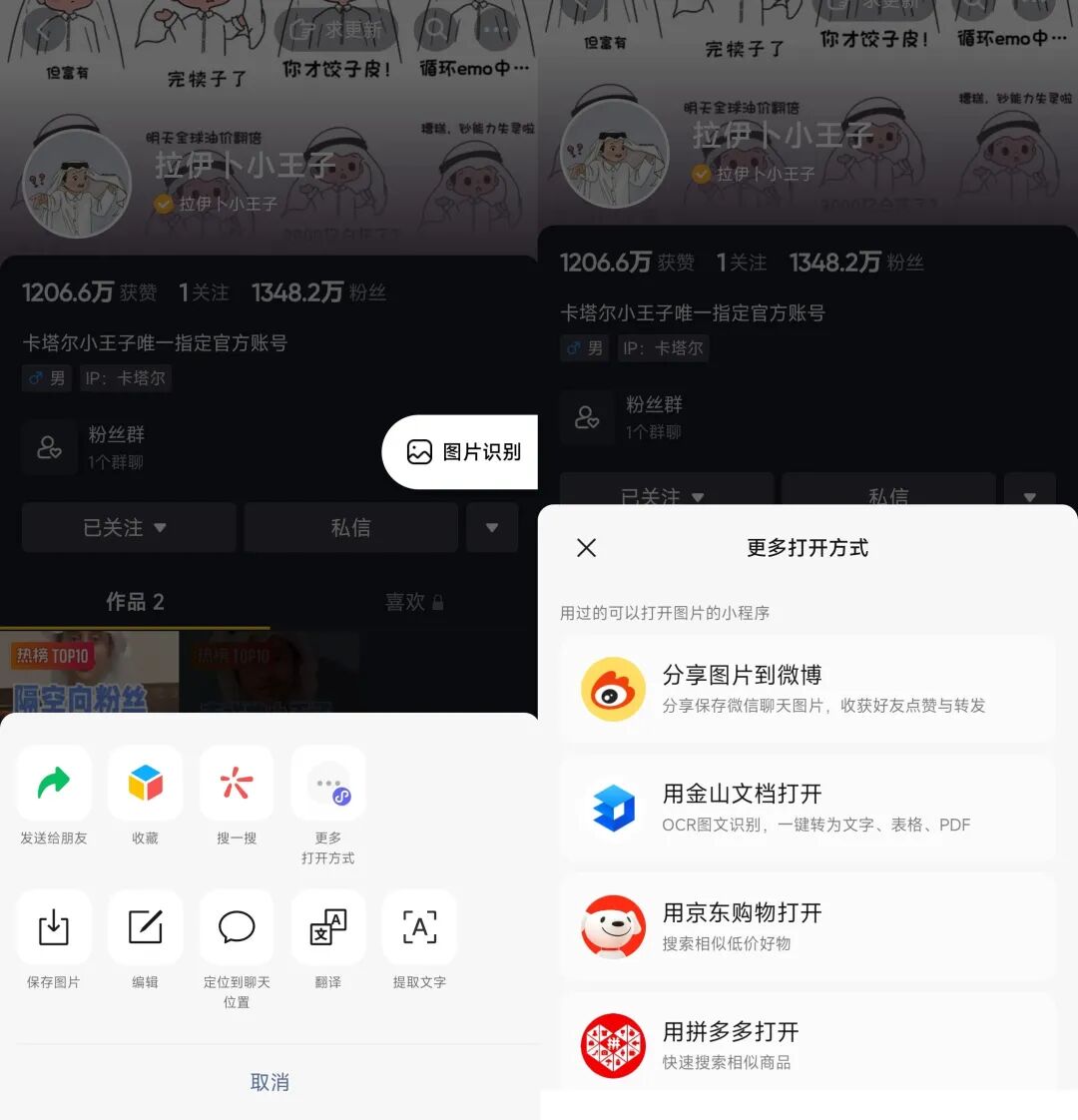This screenshot has height=1120, width=1078.
Task: Select the 发送给朋友 share icon
Action: 54,783
